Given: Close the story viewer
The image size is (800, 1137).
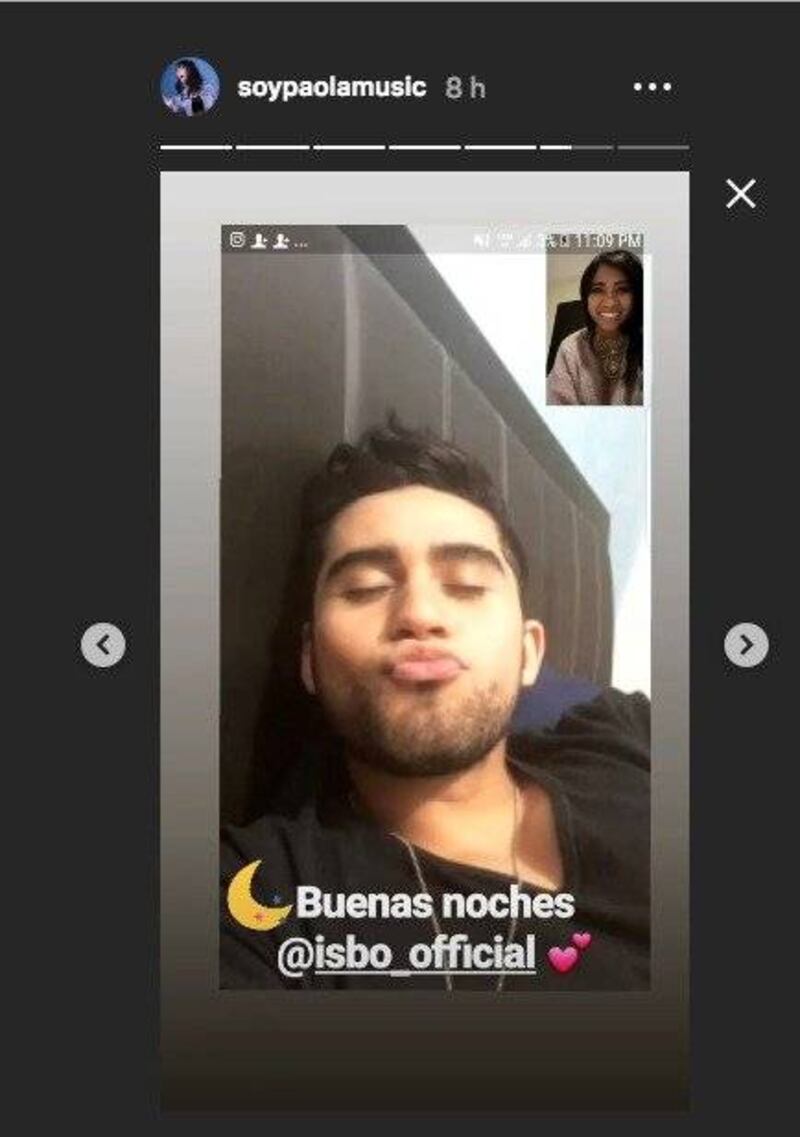Looking at the screenshot, I should pos(740,193).
